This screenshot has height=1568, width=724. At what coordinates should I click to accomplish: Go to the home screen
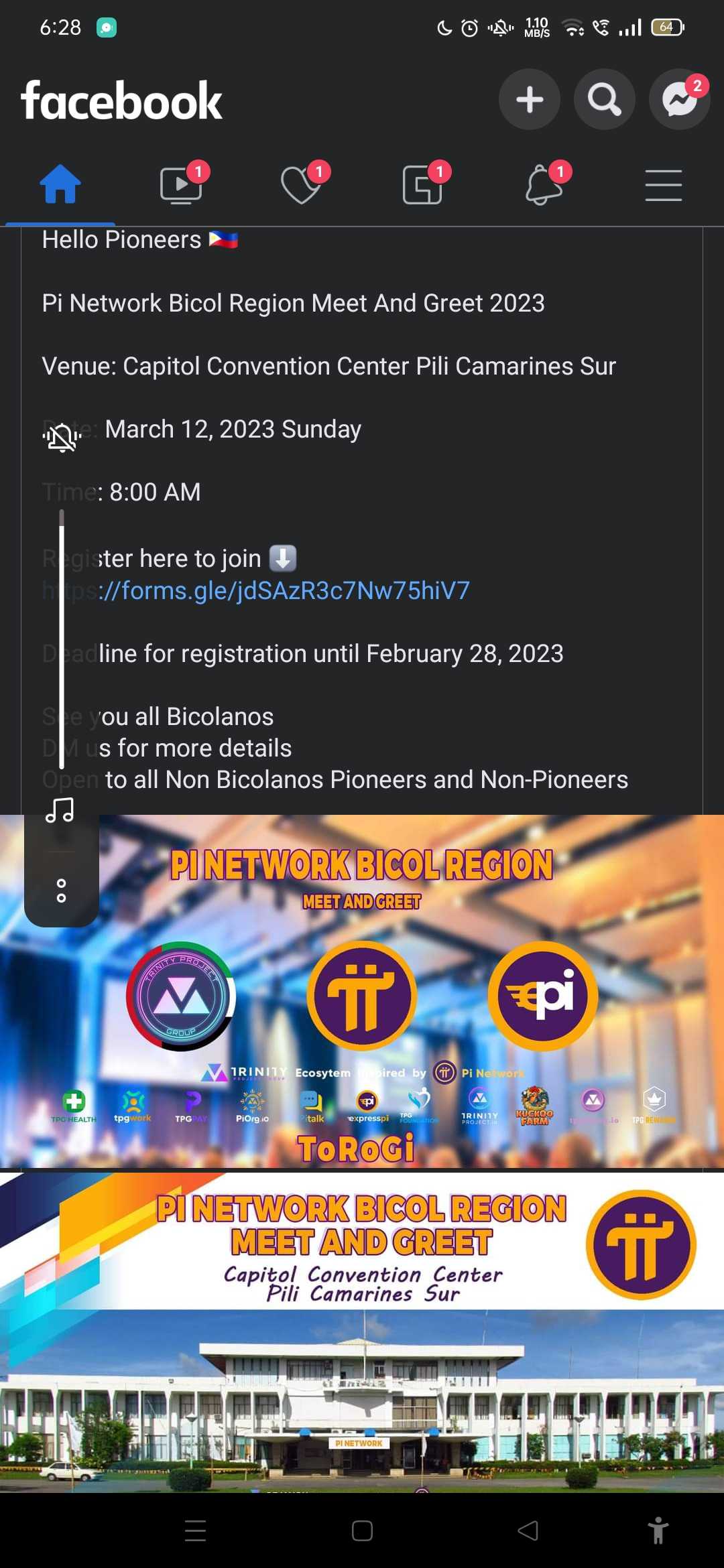coord(362,1530)
